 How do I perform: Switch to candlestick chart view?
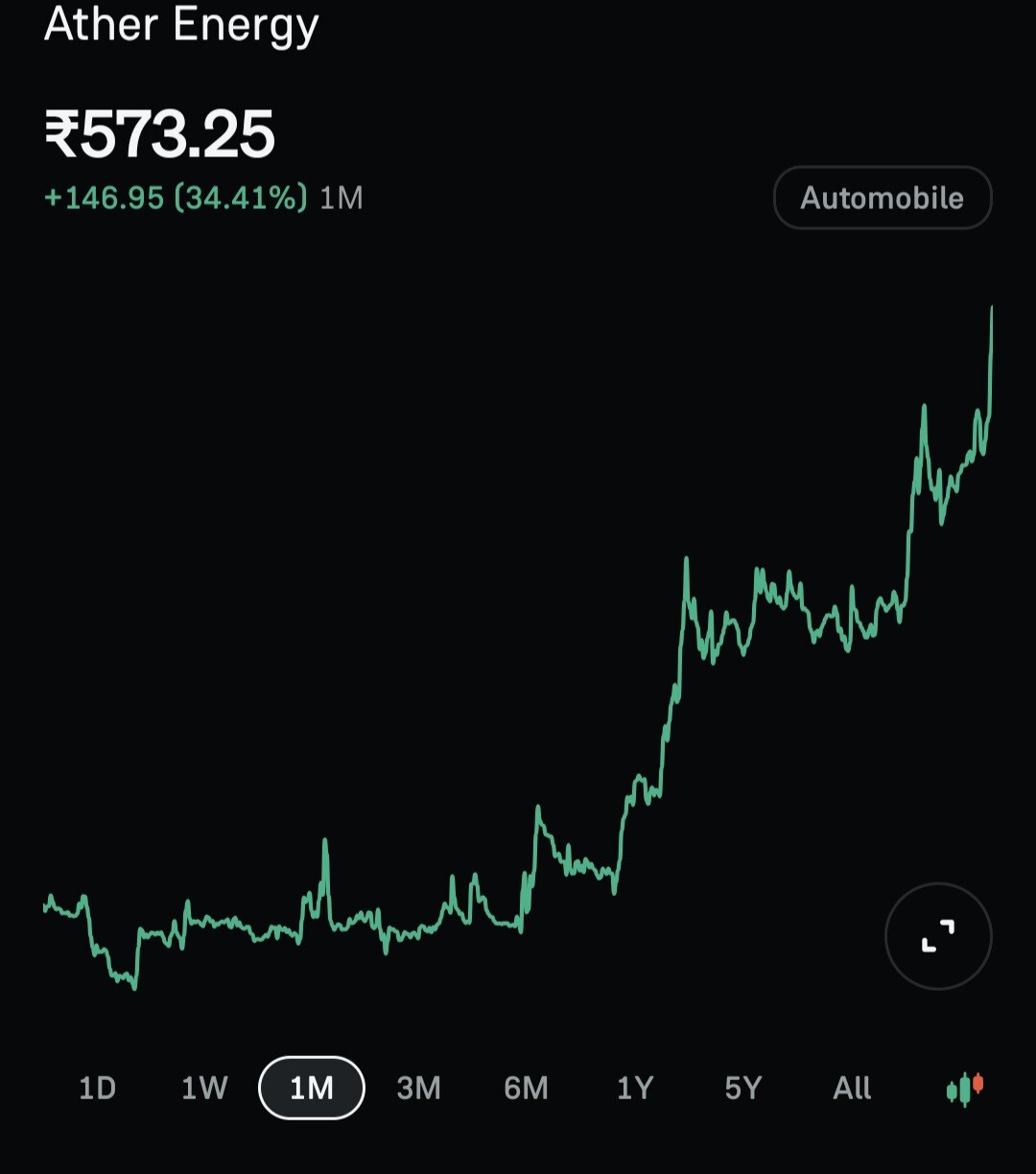(x=964, y=1089)
